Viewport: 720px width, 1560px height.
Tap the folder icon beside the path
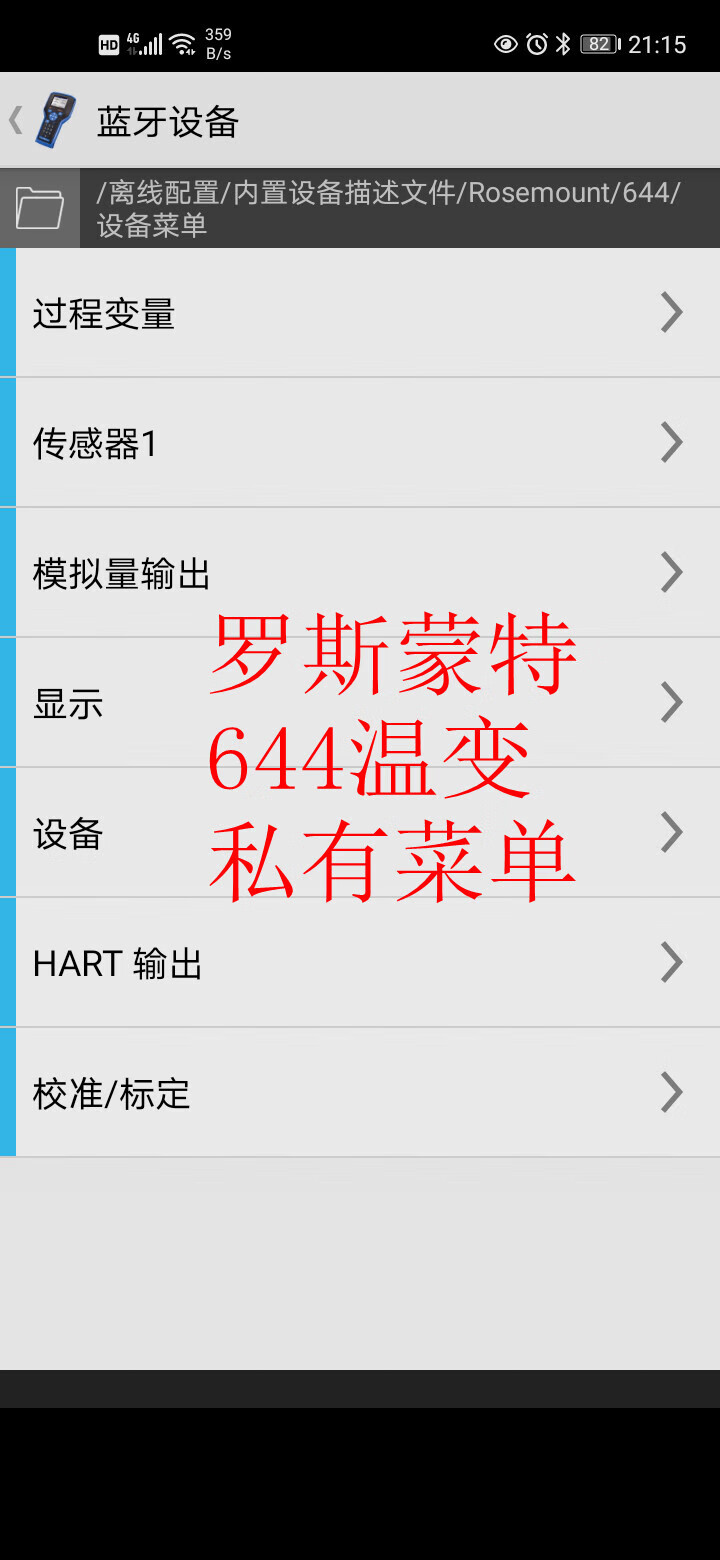point(40,208)
